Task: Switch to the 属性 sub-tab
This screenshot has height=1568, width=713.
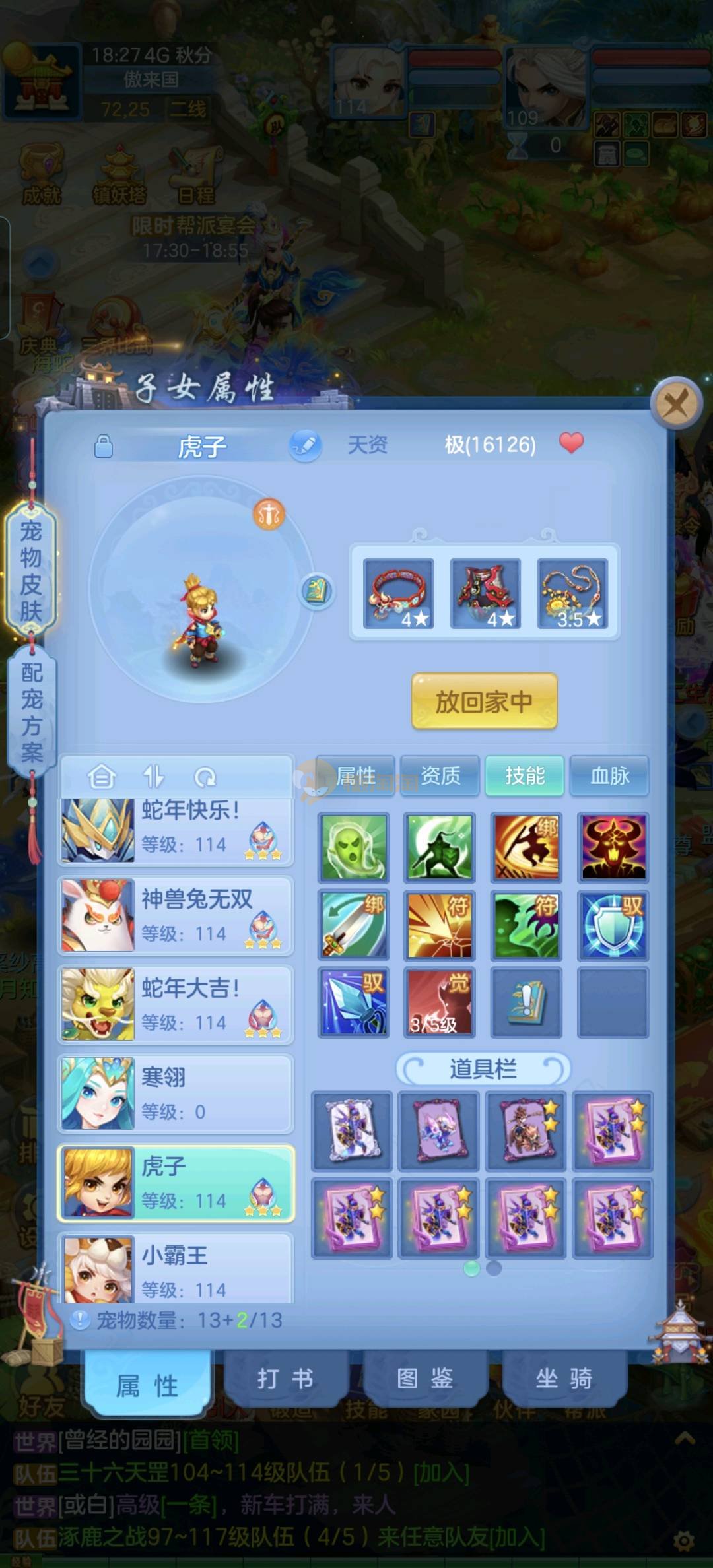Action: click(x=356, y=775)
